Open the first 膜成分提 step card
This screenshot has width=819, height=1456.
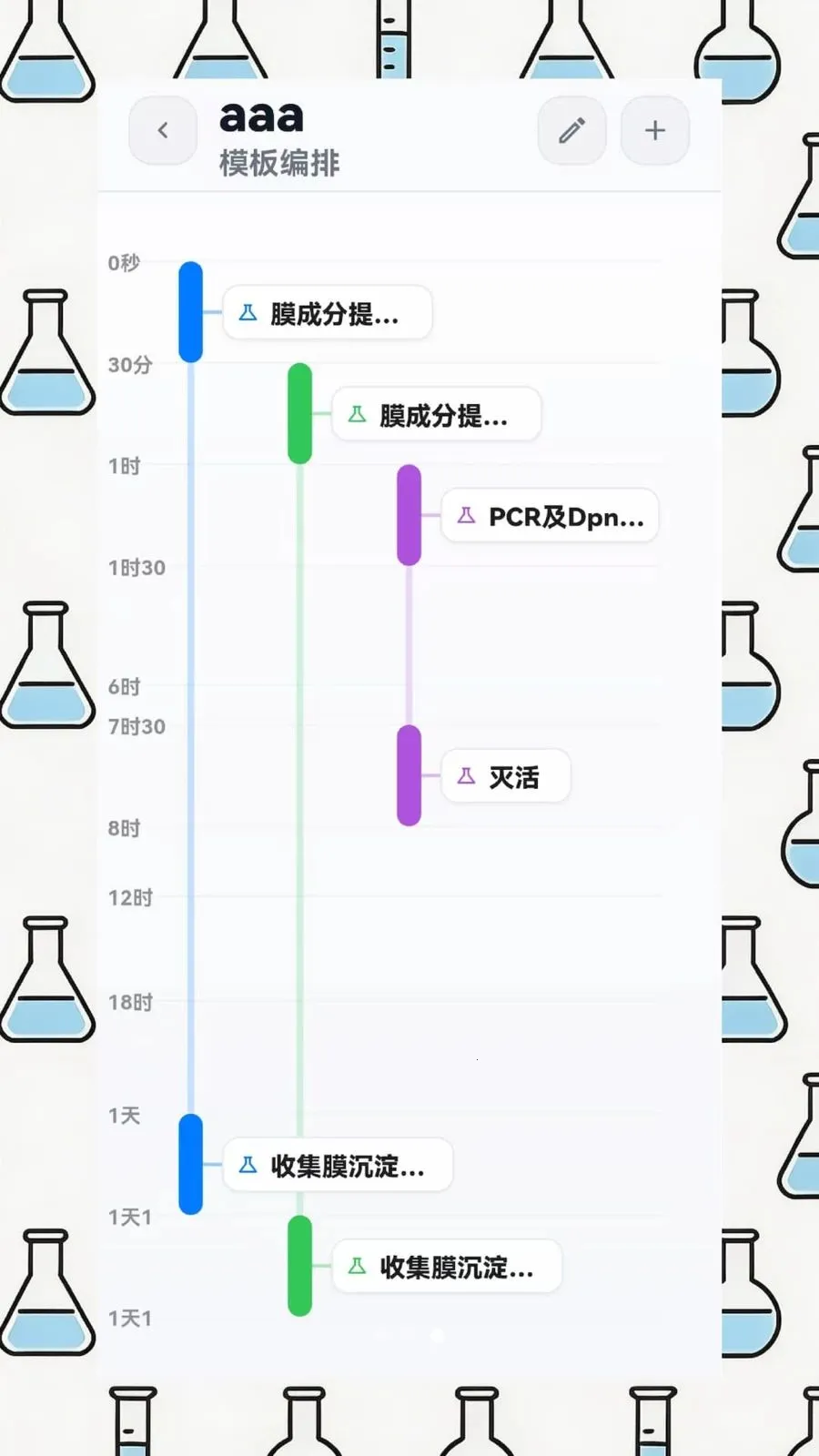[328, 311]
